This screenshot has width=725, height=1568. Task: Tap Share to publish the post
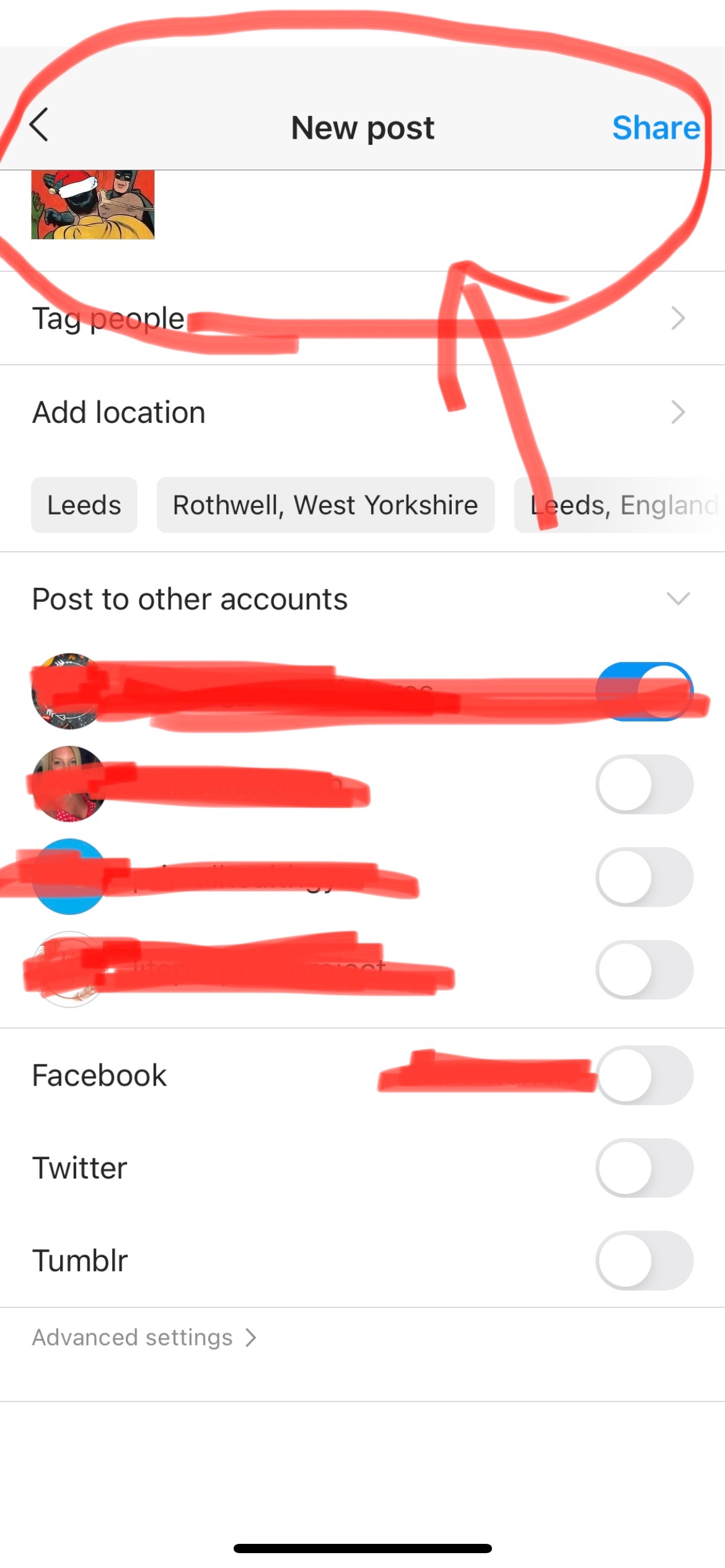pos(656,128)
